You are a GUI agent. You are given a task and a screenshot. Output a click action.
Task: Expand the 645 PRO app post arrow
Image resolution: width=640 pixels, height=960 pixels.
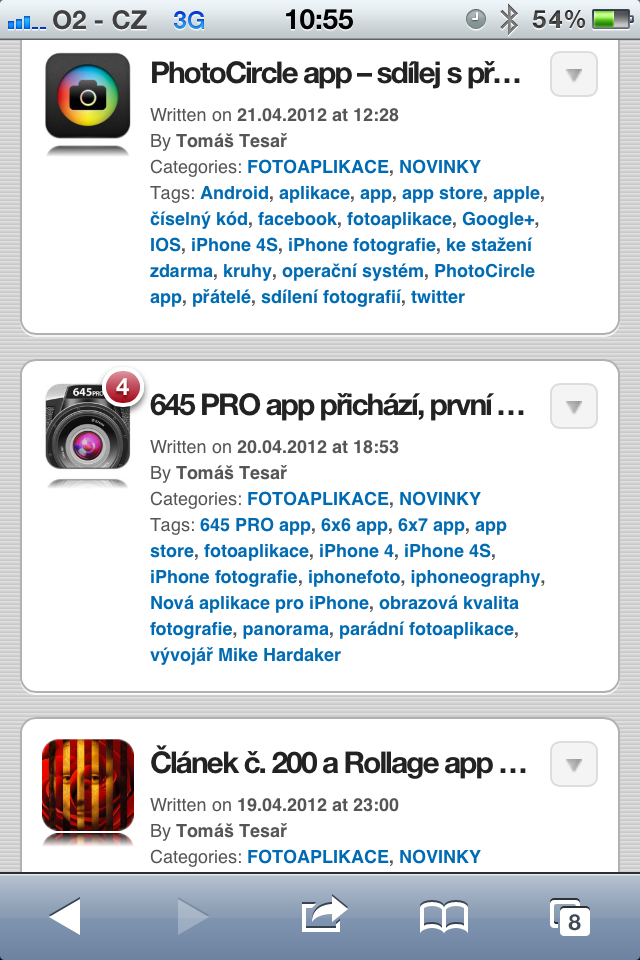click(574, 406)
